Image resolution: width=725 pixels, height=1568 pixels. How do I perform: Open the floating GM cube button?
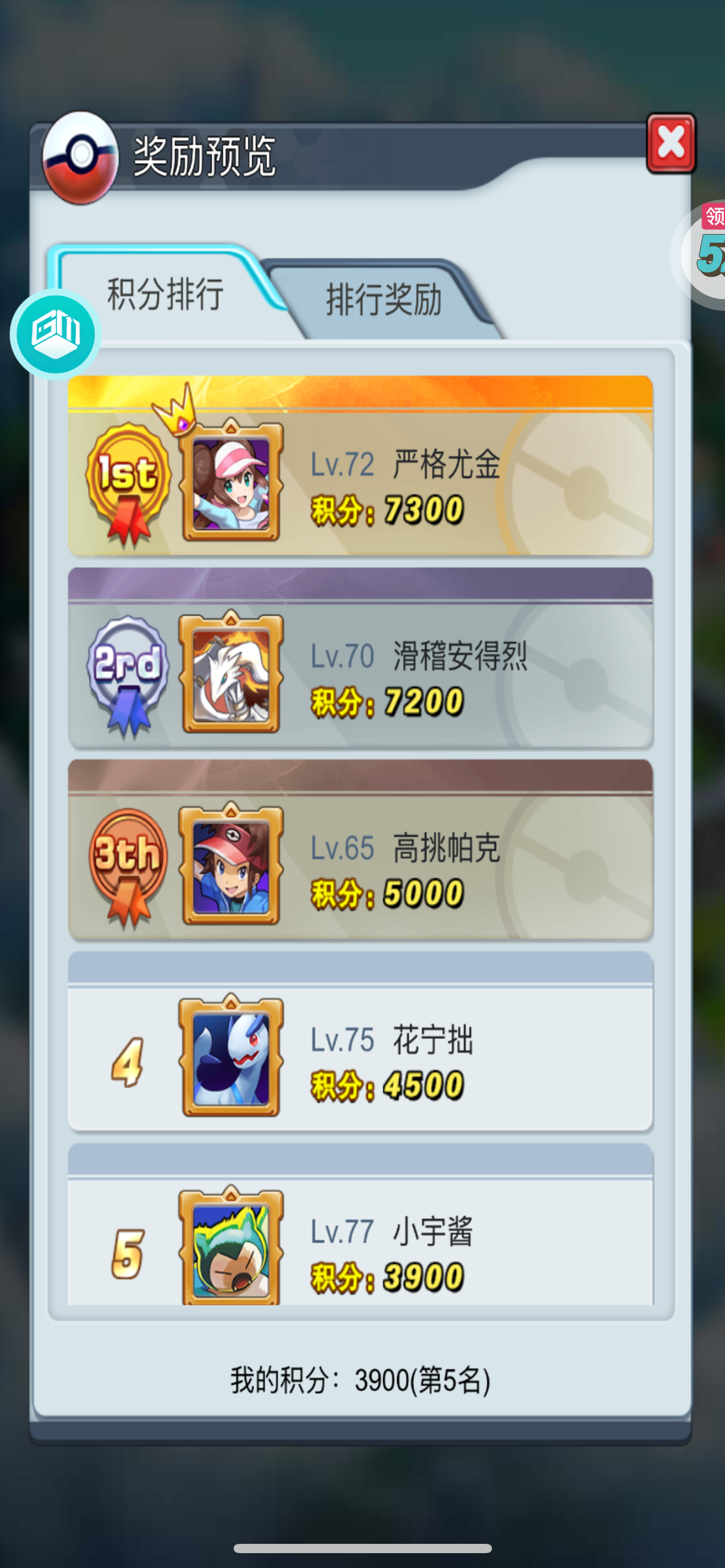(56, 334)
